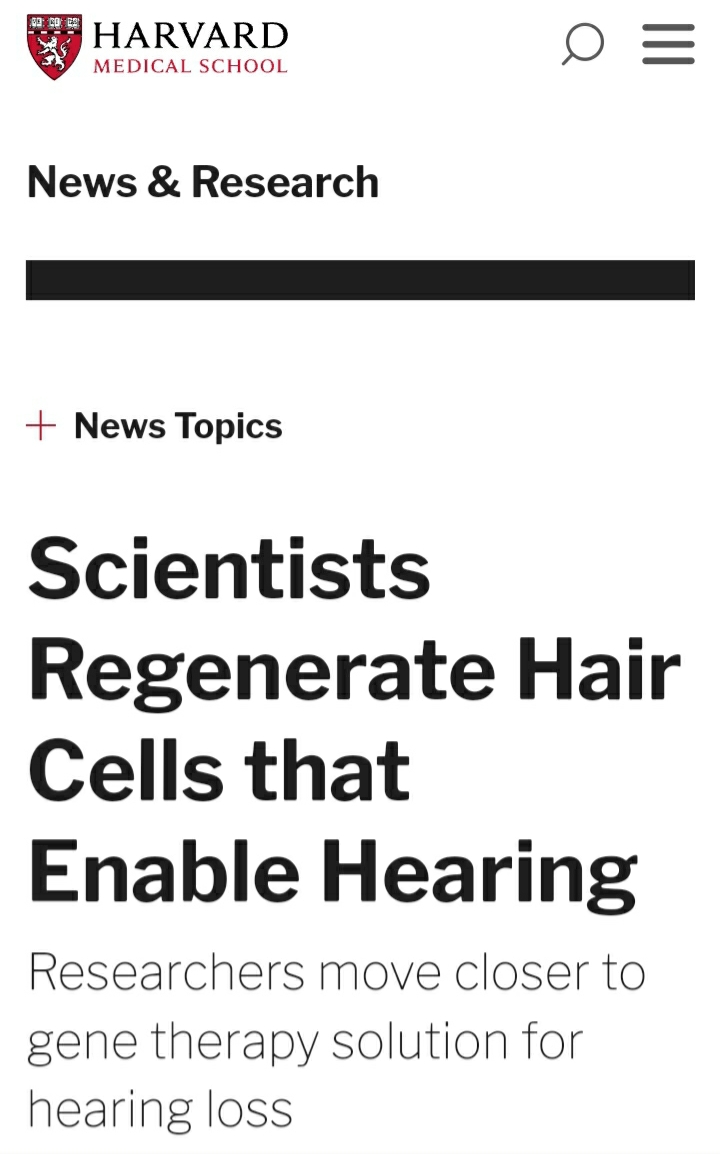The width and height of the screenshot is (720, 1154).
Task: Open the hamburger navigation menu
Action: click(668, 45)
